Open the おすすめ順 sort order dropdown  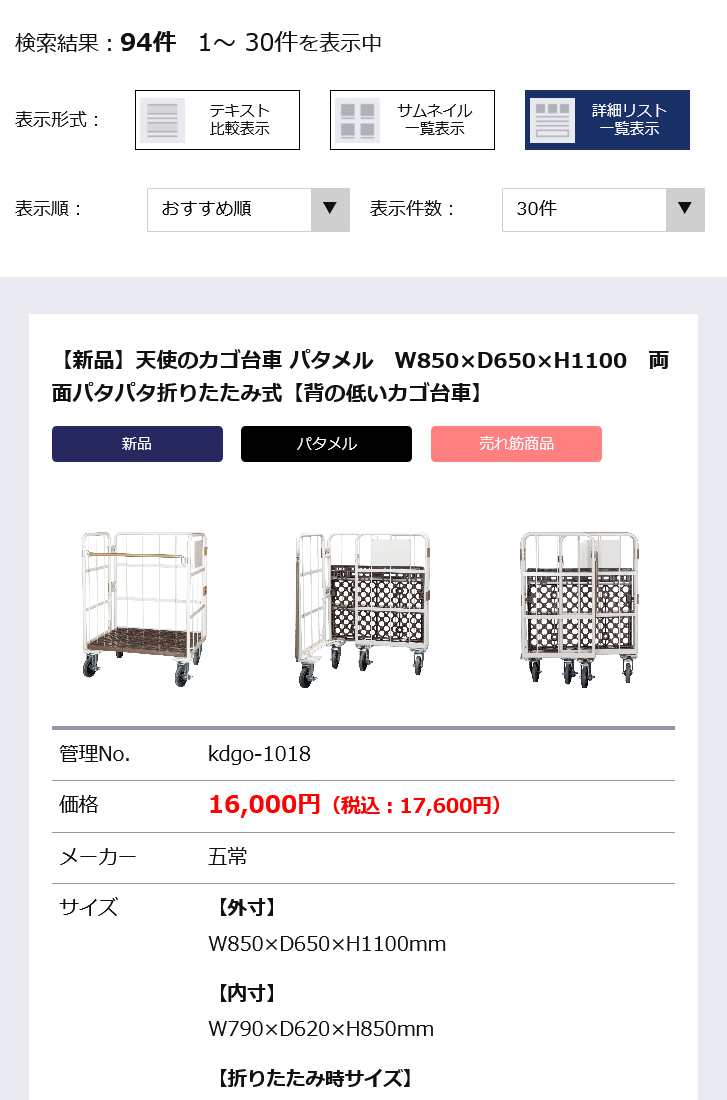(x=248, y=209)
